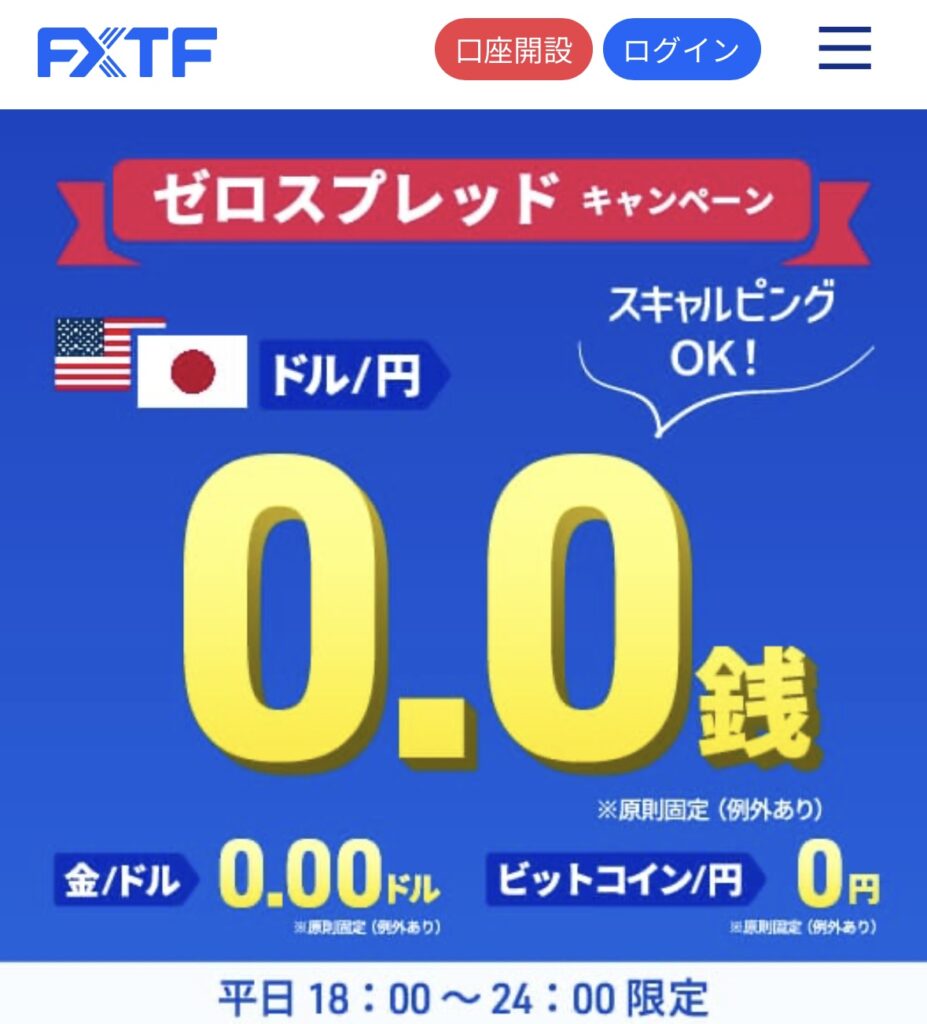Image resolution: width=927 pixels, height=1024 pixels.
Task: Tap the ログイン button
Action: (x=681, y=50)
